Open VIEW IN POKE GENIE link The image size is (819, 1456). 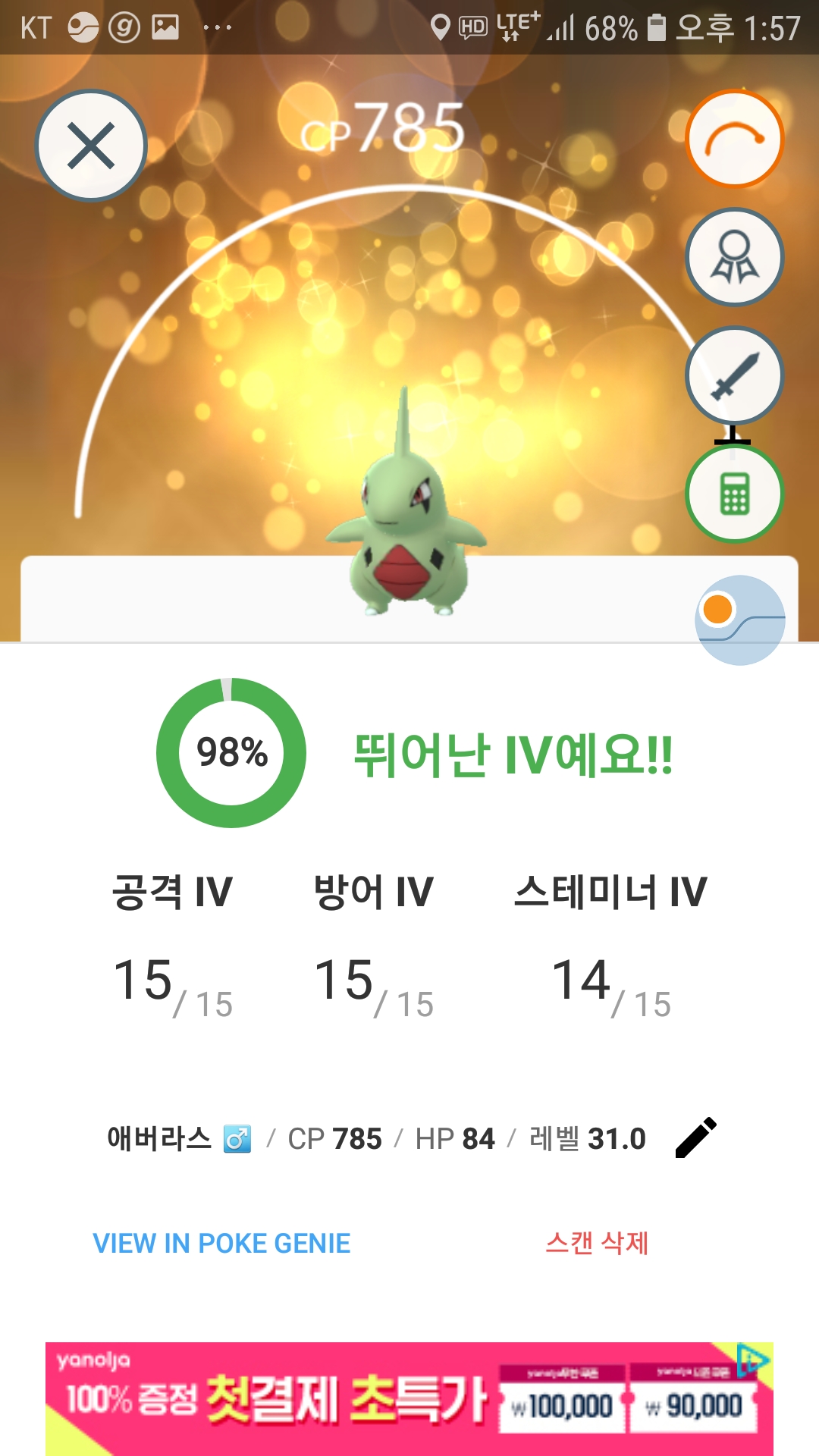tap(221, 1244)
